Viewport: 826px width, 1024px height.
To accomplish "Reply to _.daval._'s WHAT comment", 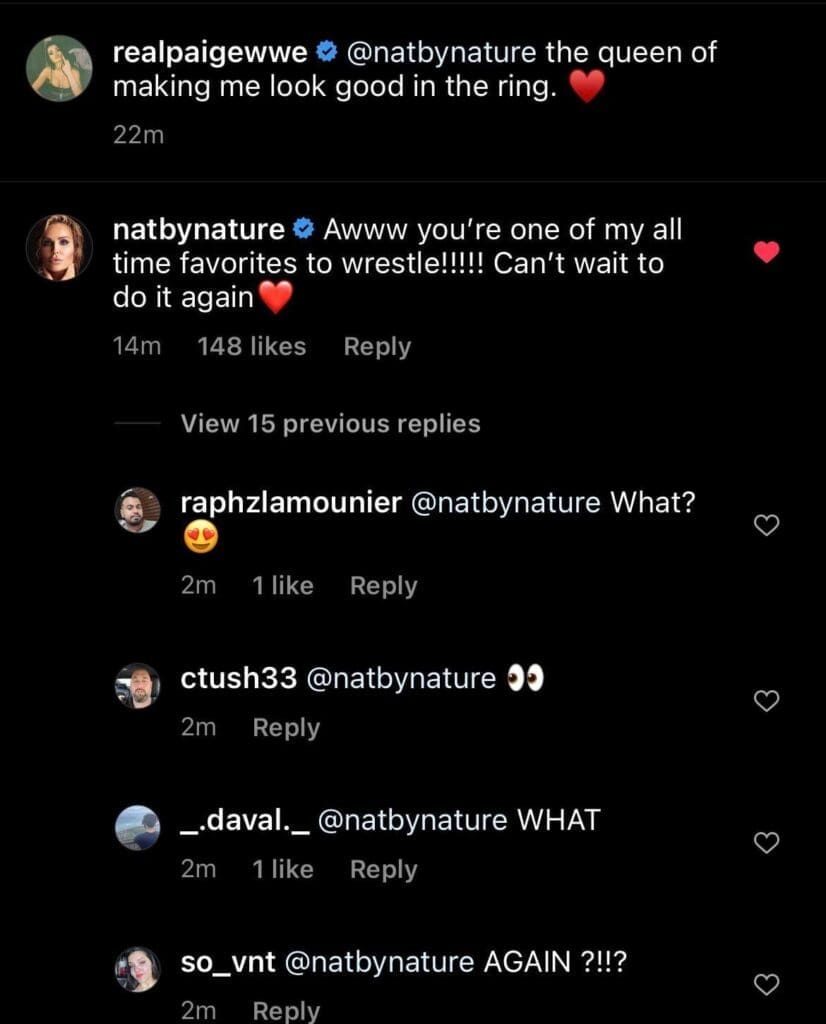I will click(383, 870).
